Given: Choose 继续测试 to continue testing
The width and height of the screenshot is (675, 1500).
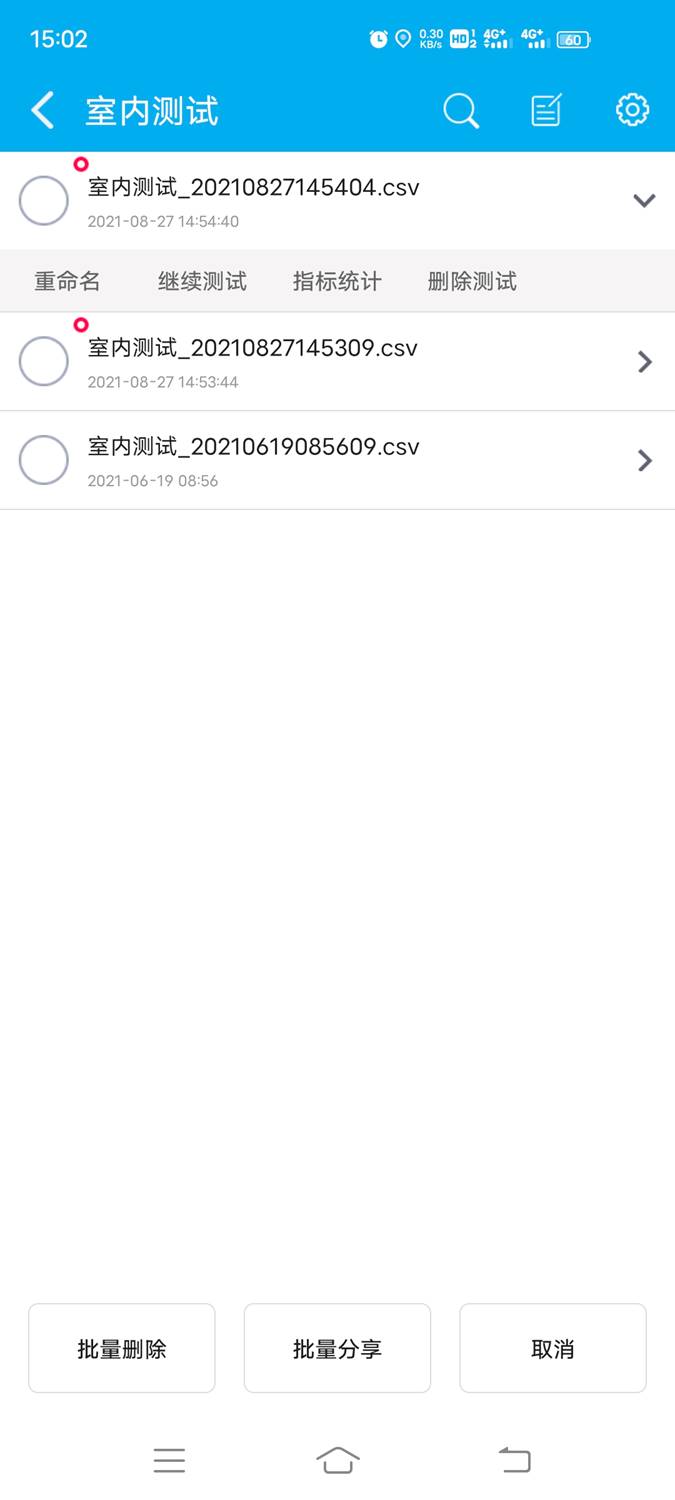Looking at the screenshot, I should pos(202,281).
